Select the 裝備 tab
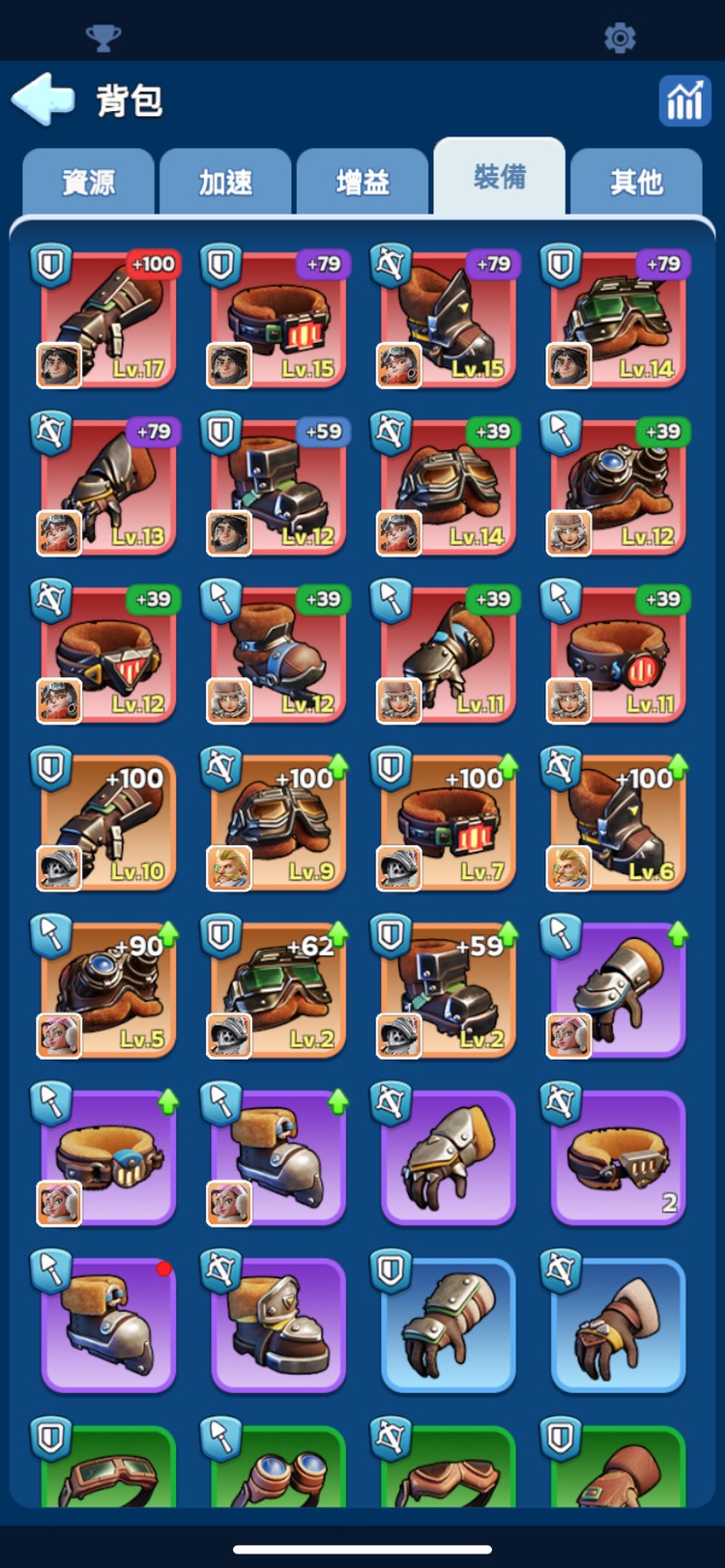Image resolution: width=725 pixels, height=1568 pixels. [499, 177]
